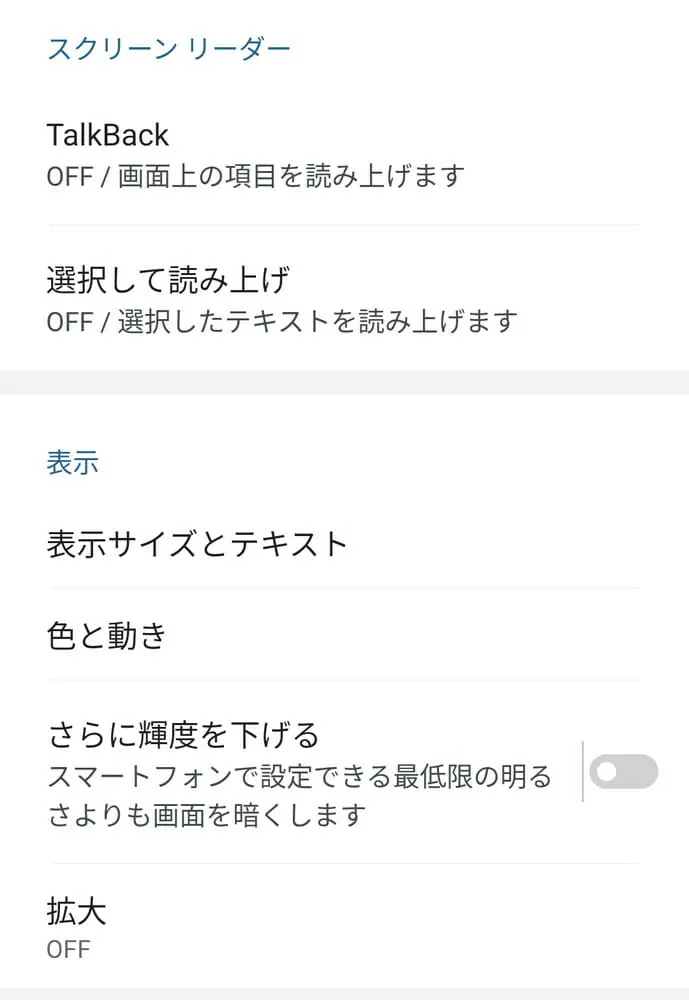Turn on the さらに輝度を下げる switch
Screen dimensions: 689x1000
pyautogui.click(x=623, y=772)
